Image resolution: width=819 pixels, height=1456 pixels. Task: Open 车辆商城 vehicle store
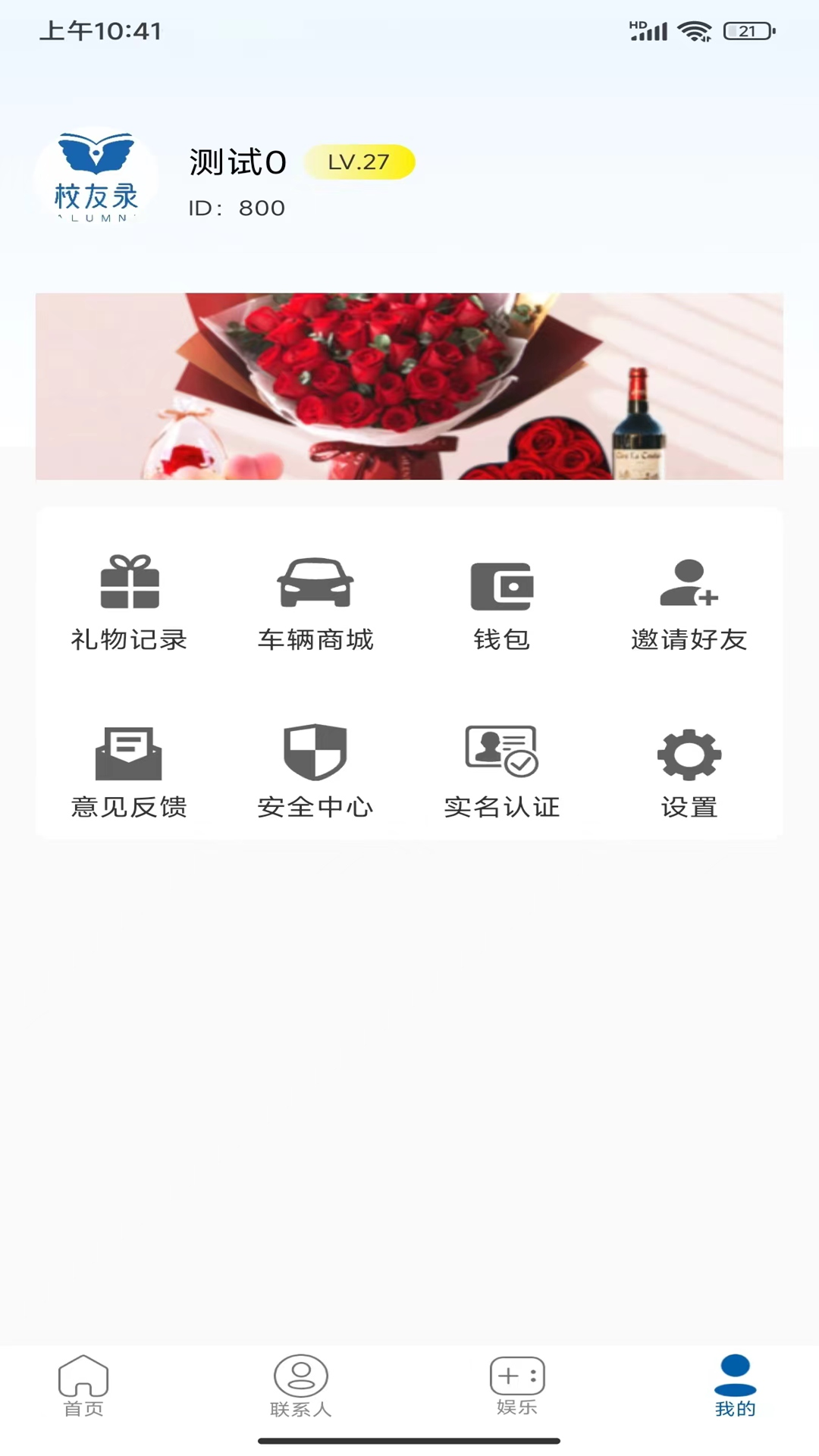click(x=315, y=602)
